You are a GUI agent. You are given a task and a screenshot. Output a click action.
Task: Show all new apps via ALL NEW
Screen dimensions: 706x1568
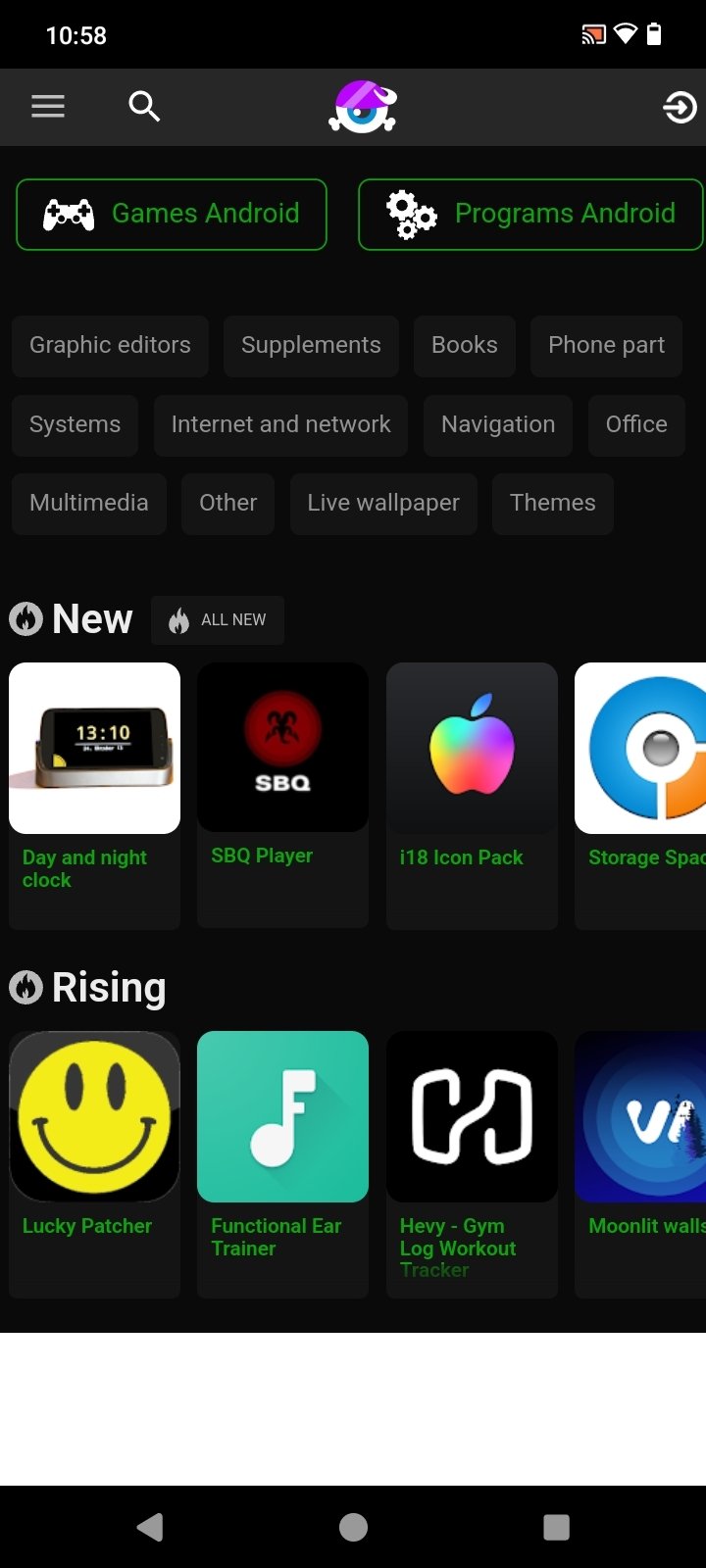[218, 619]
